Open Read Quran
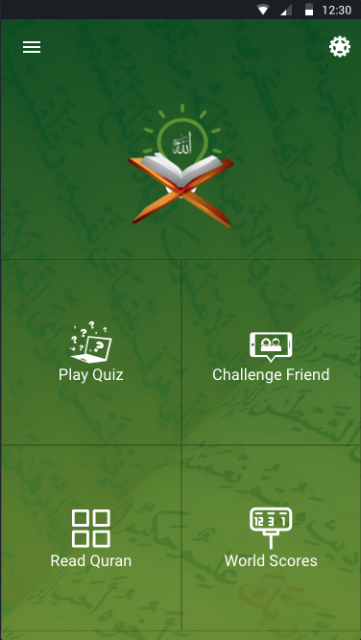The width and height of the screenshot is (361, 640). coord(91,538)
